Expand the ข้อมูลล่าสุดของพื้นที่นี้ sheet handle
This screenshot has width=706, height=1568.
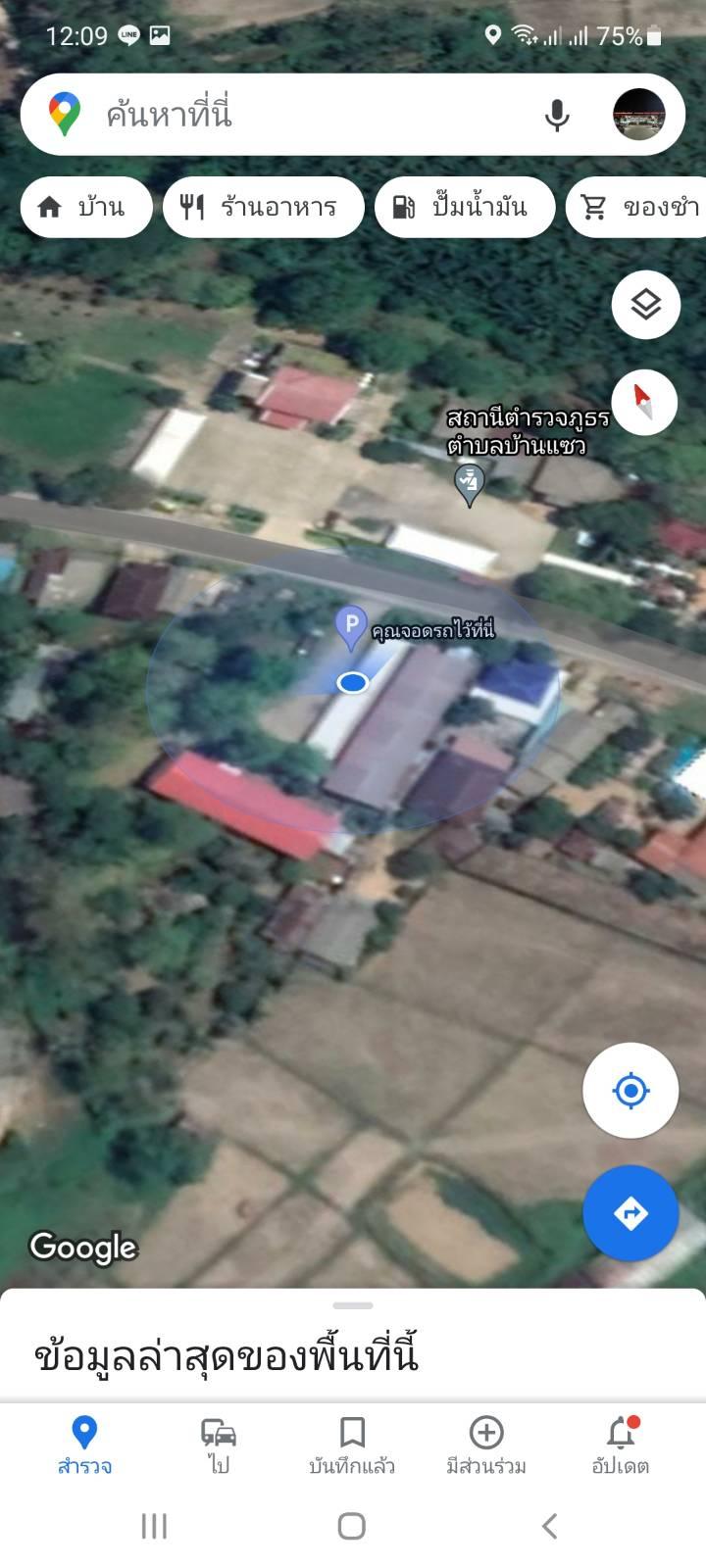click(x=353, y=1305)
